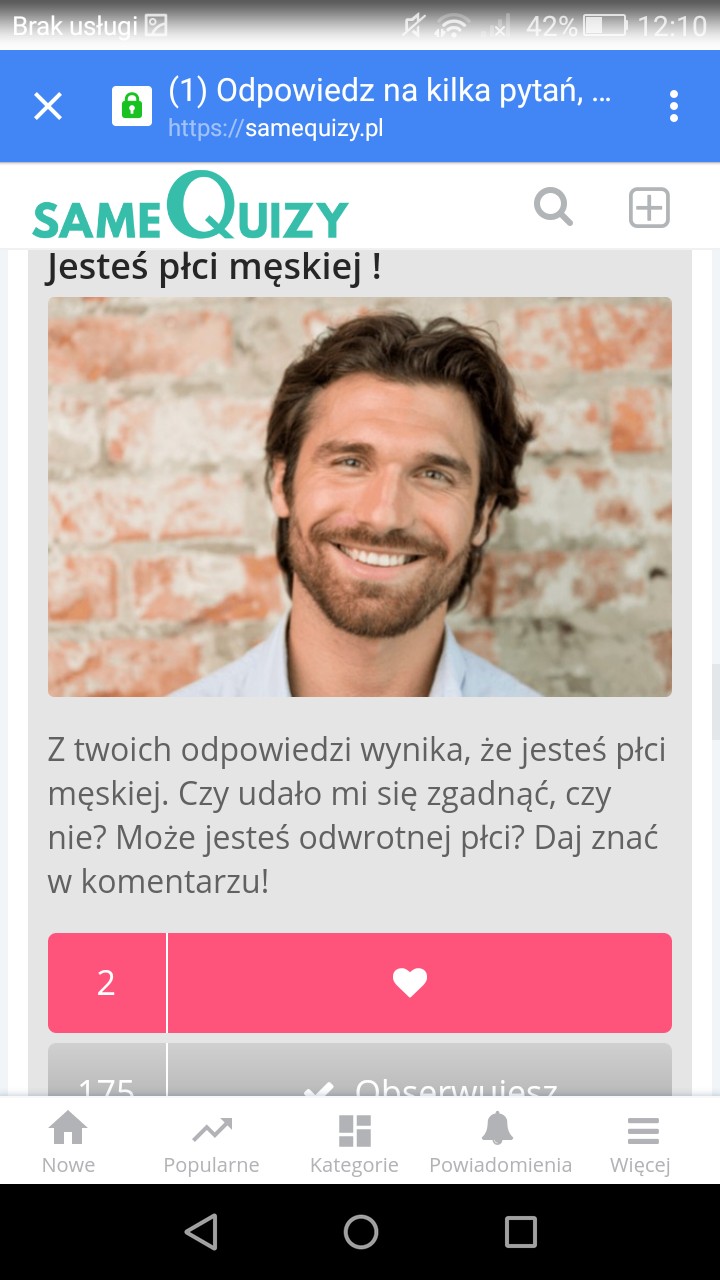This screenshot has height=1280, width=720.
Task: Tap the system back button
Action: tap(201, 1232)
